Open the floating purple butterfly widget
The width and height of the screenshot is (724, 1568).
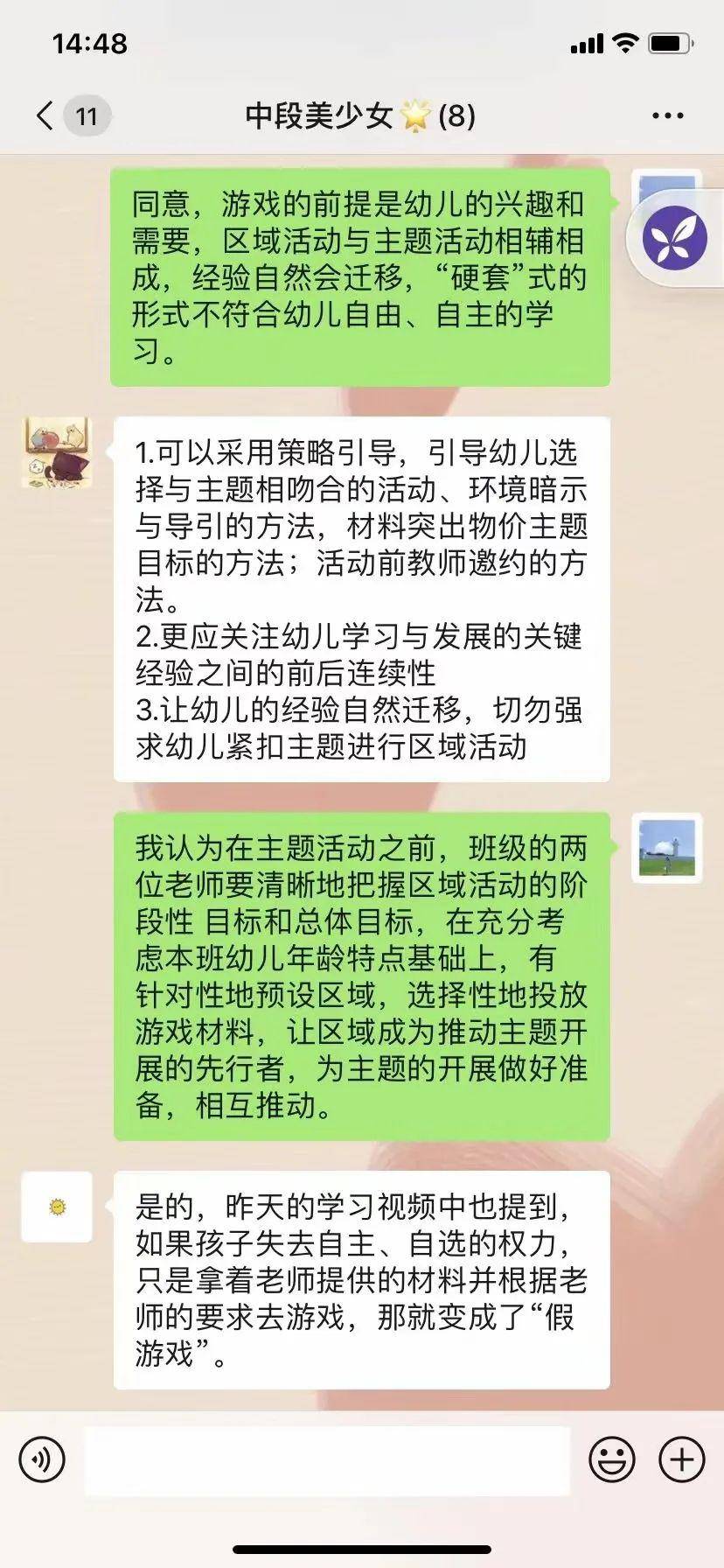[x=674, y=236]
